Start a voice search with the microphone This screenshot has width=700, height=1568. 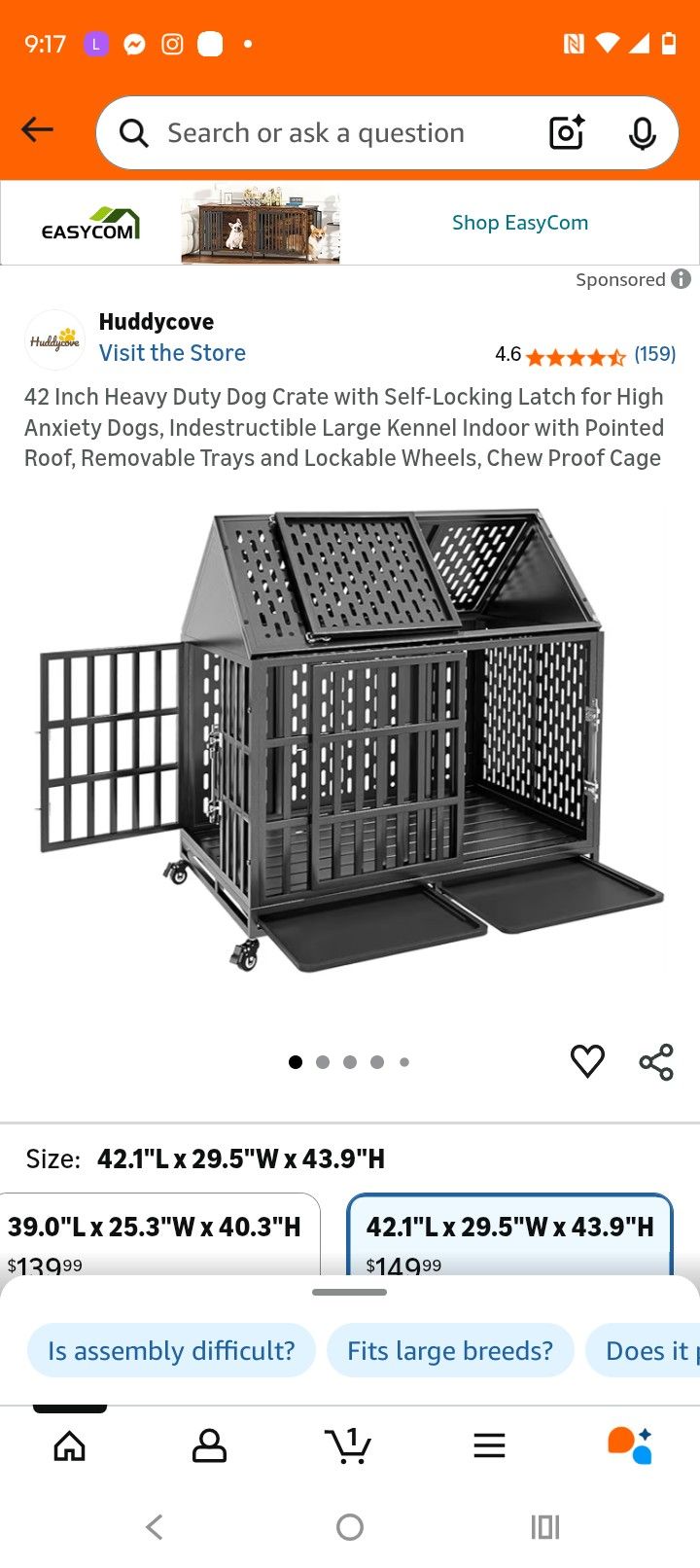tap(643, 132)
